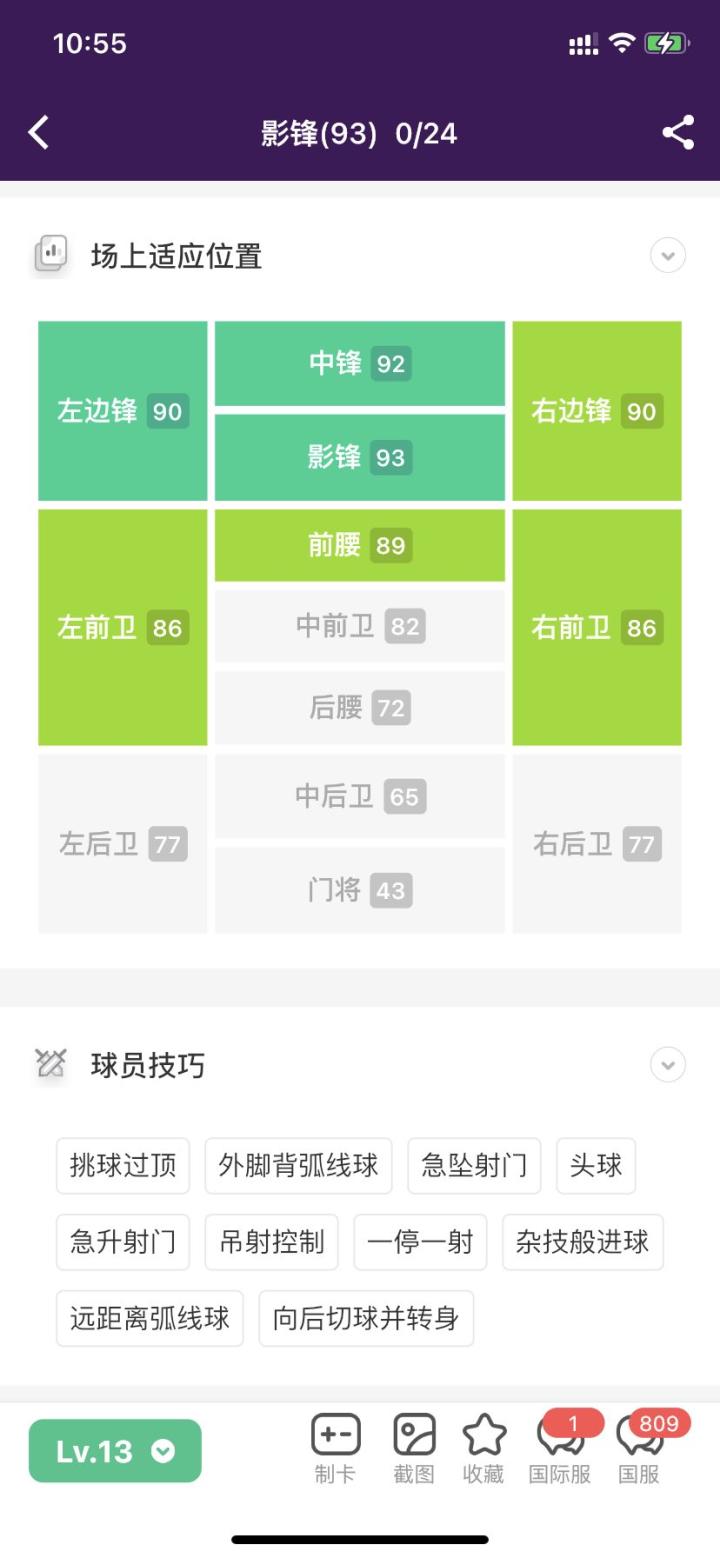Select the 急坠射门 skill chip
This screenshot has height=1558, width=720.
pyautogui.click(x=474, y=1166)
